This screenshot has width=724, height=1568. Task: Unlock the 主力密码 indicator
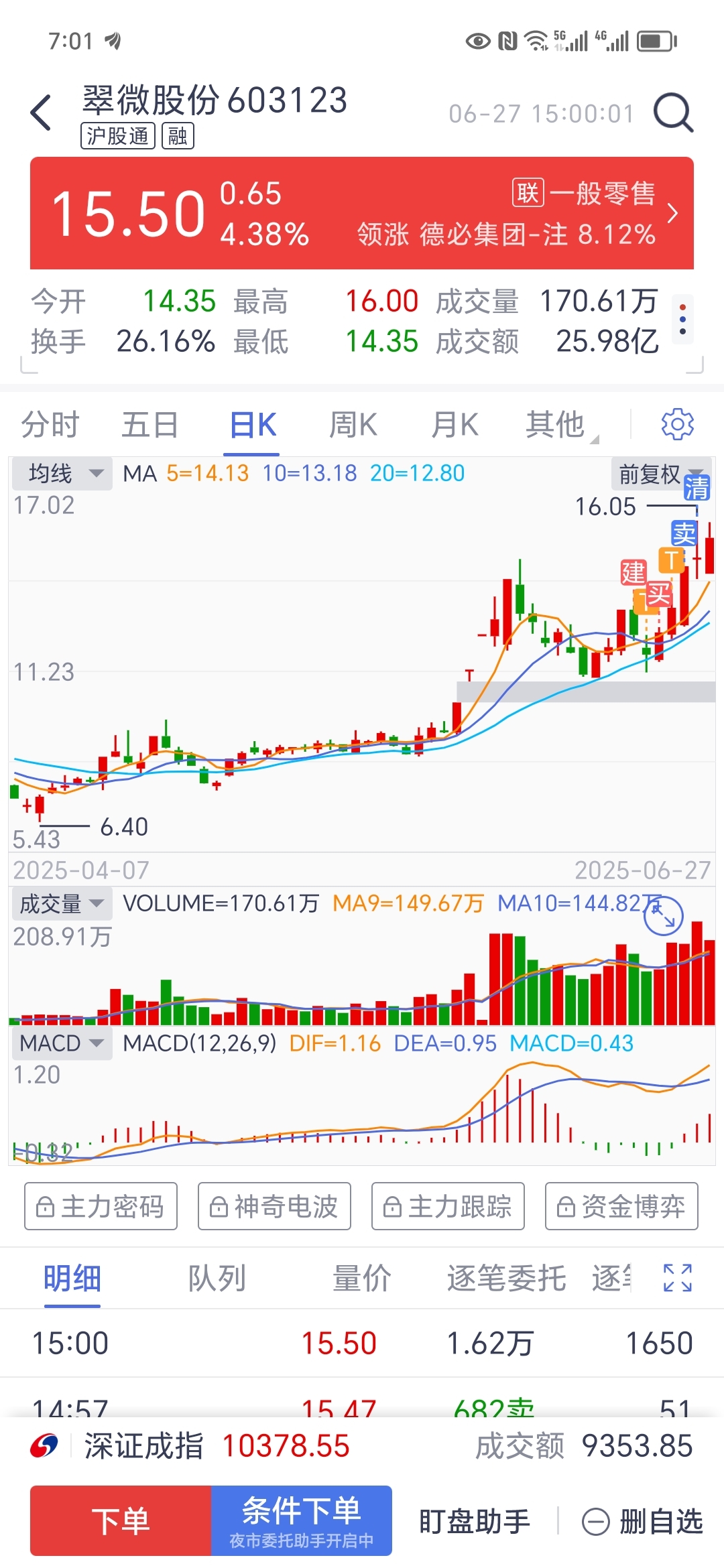click(101, 1206)
